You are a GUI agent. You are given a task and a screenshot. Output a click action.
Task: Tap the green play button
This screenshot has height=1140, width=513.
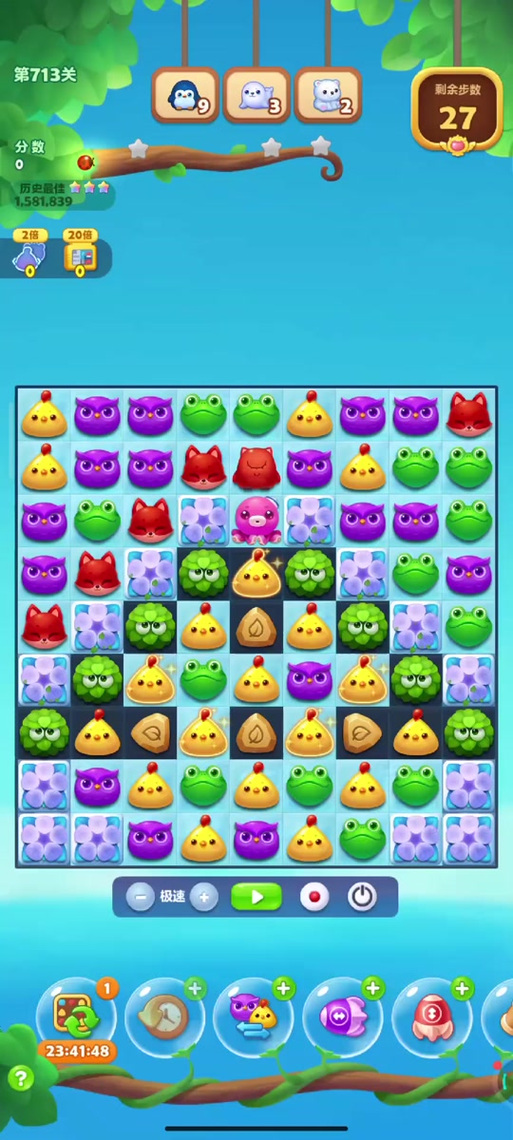pos(256,896)
